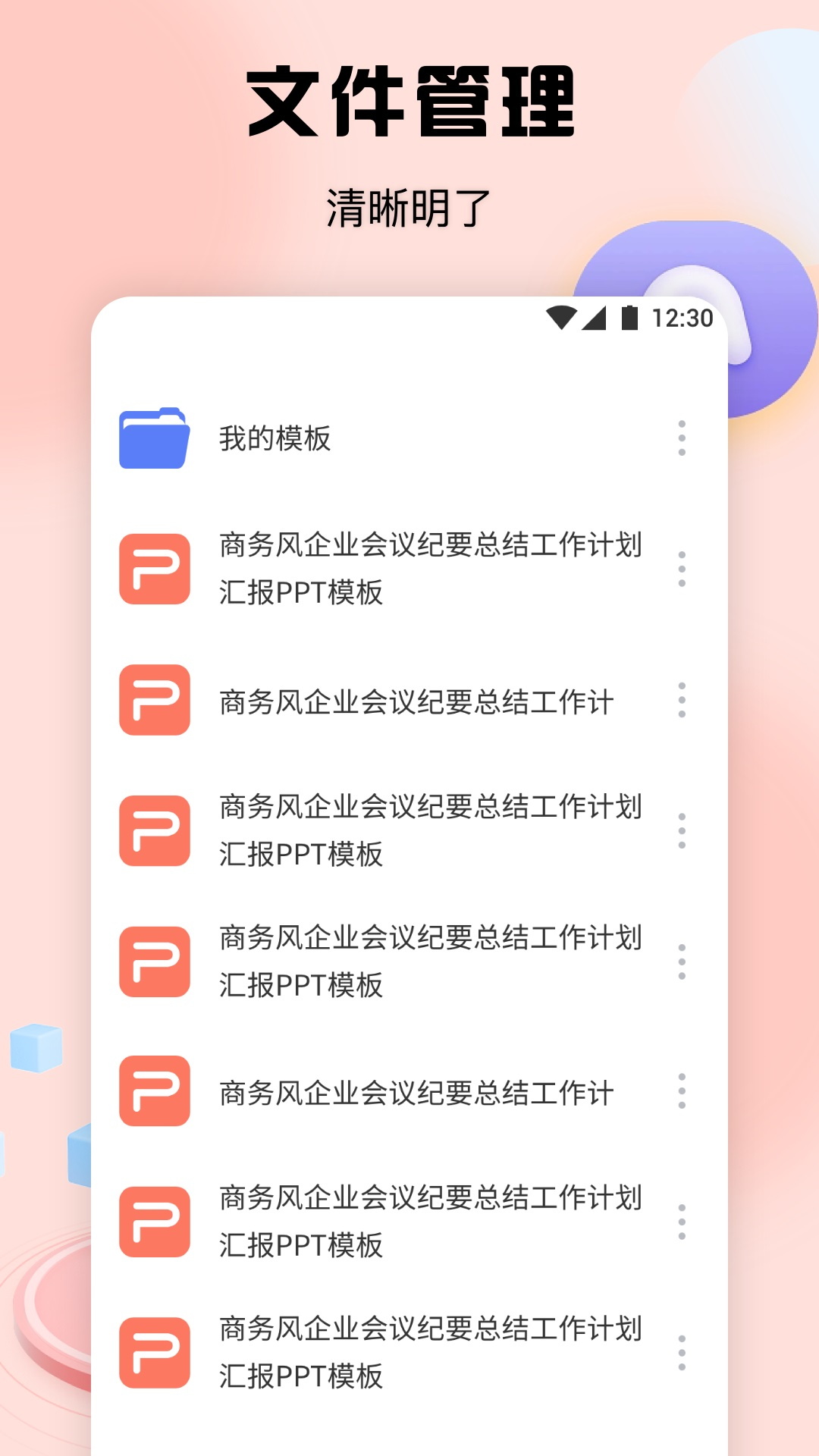Click the PPT icon of the sixth file

154,1221
